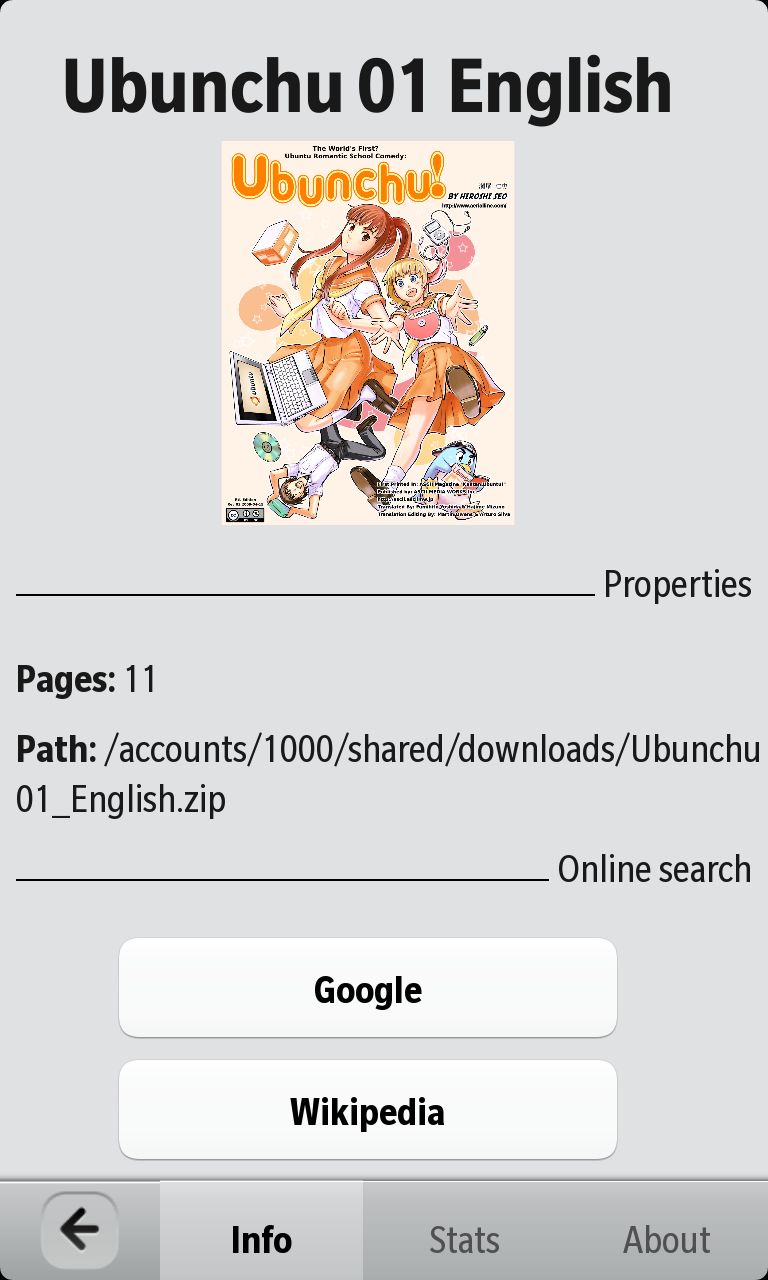
Task: Open the About tab
Action: [x=667, y=1240]
